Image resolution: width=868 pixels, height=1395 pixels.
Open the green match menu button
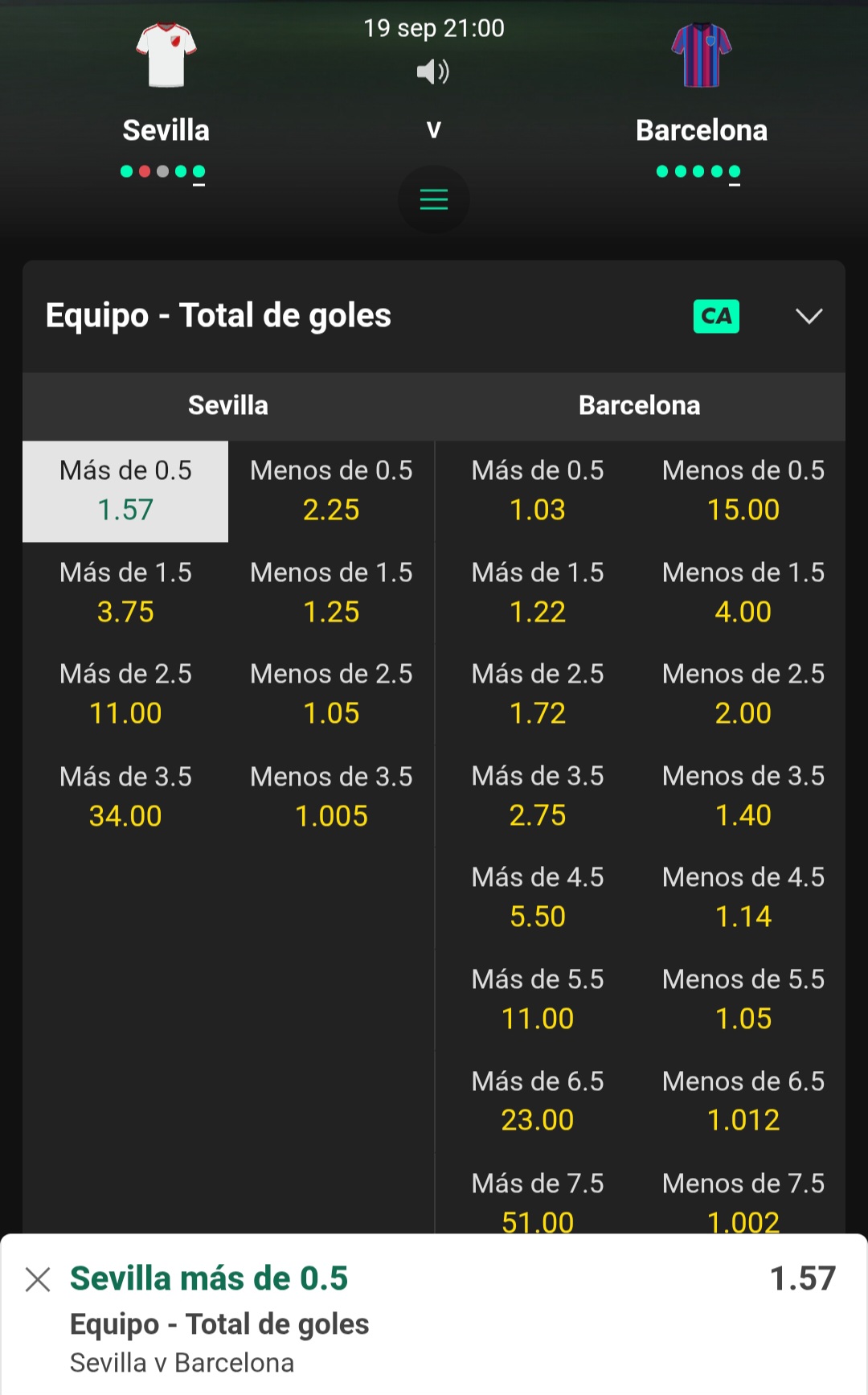tap(434, 199)
